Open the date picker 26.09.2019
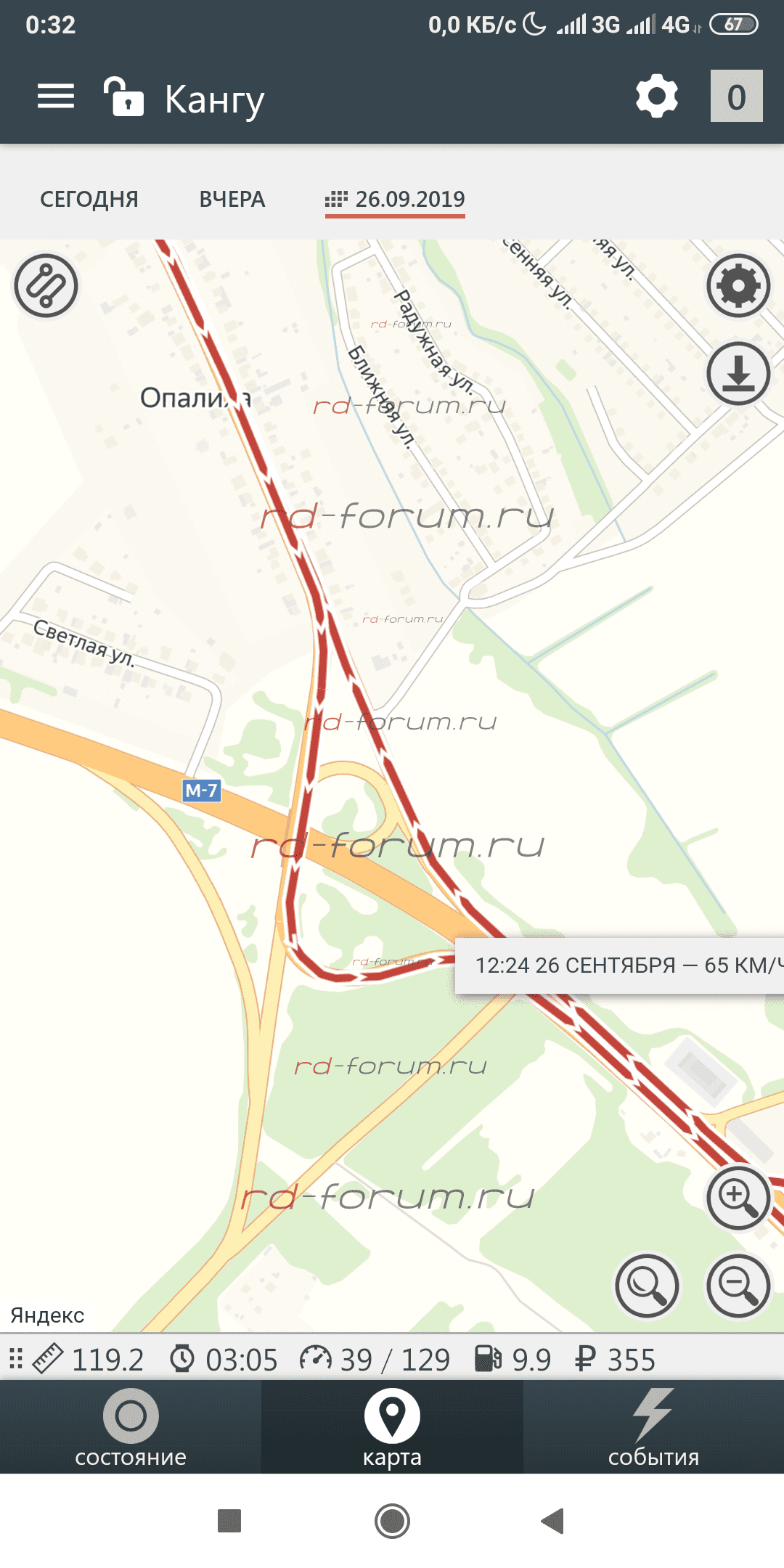 [395, 200]
